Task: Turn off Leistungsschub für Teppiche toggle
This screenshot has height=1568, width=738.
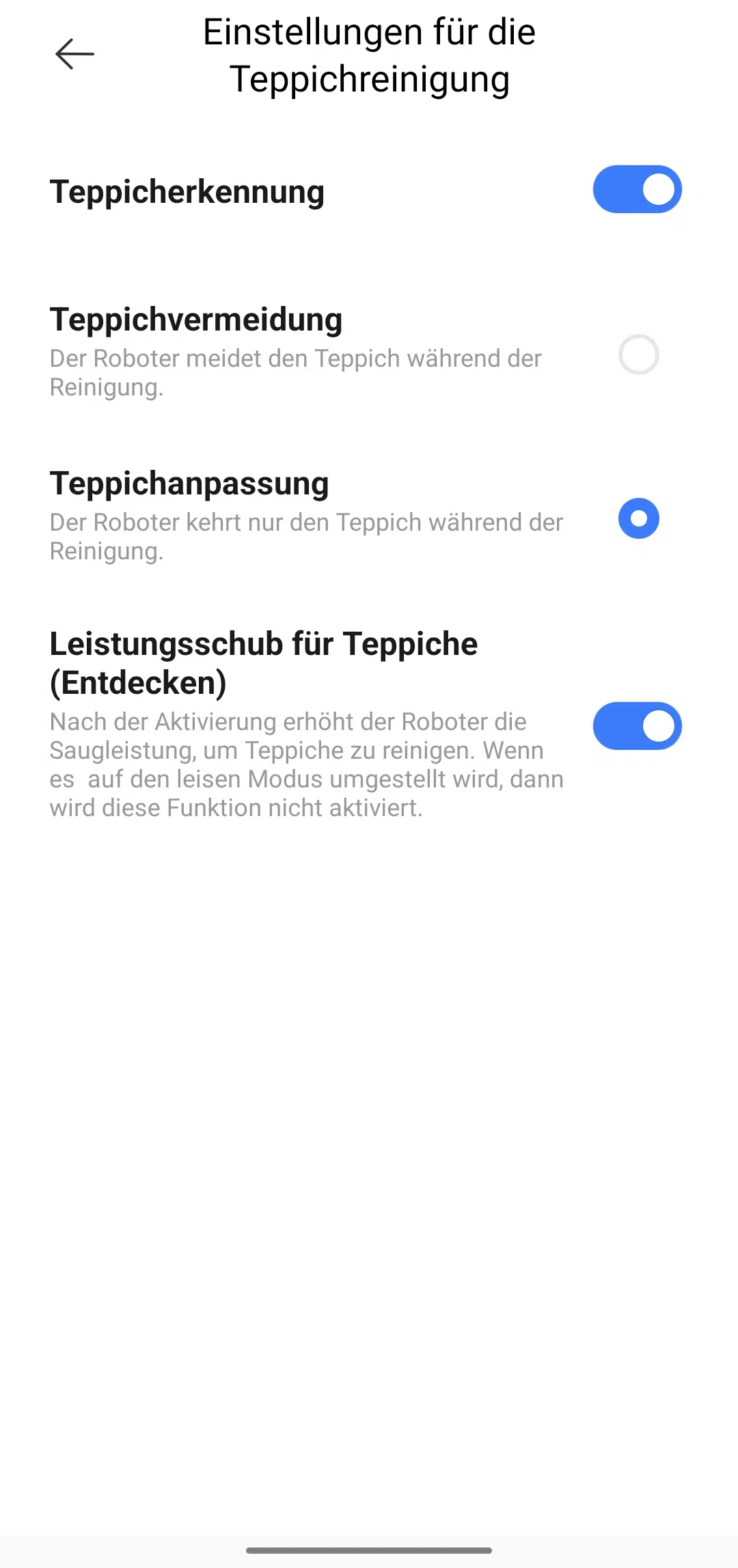Action: click(x=637, y=726)
